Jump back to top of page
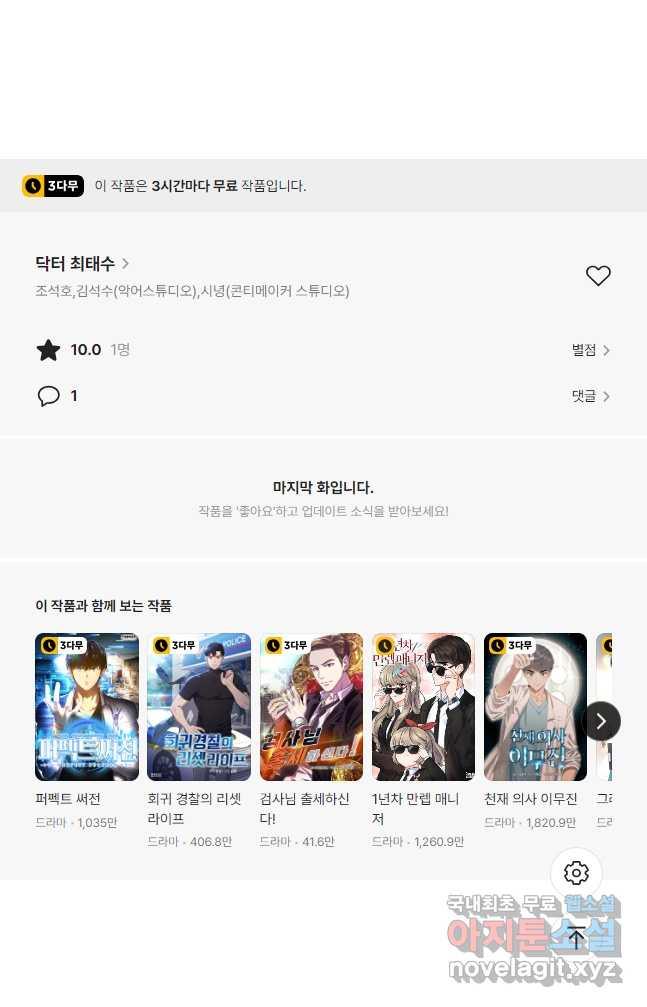The height and width of the screenshot is (1007, 647). pos(576,937)
